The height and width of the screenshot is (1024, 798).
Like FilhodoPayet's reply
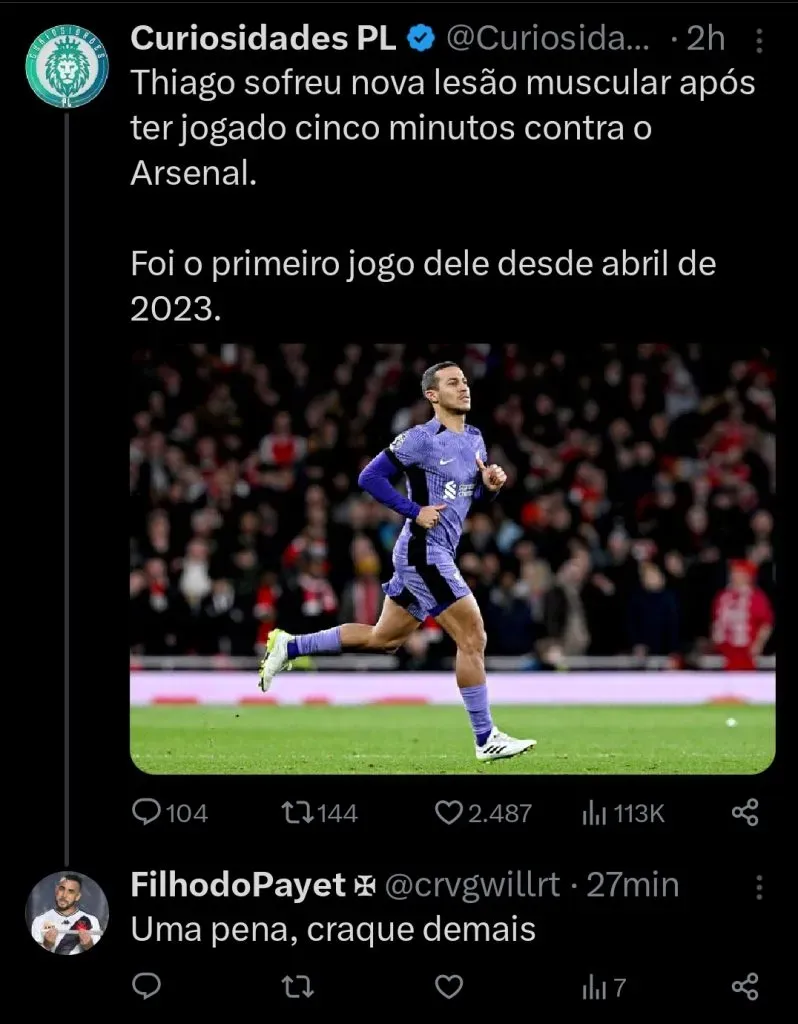point(449,987)
